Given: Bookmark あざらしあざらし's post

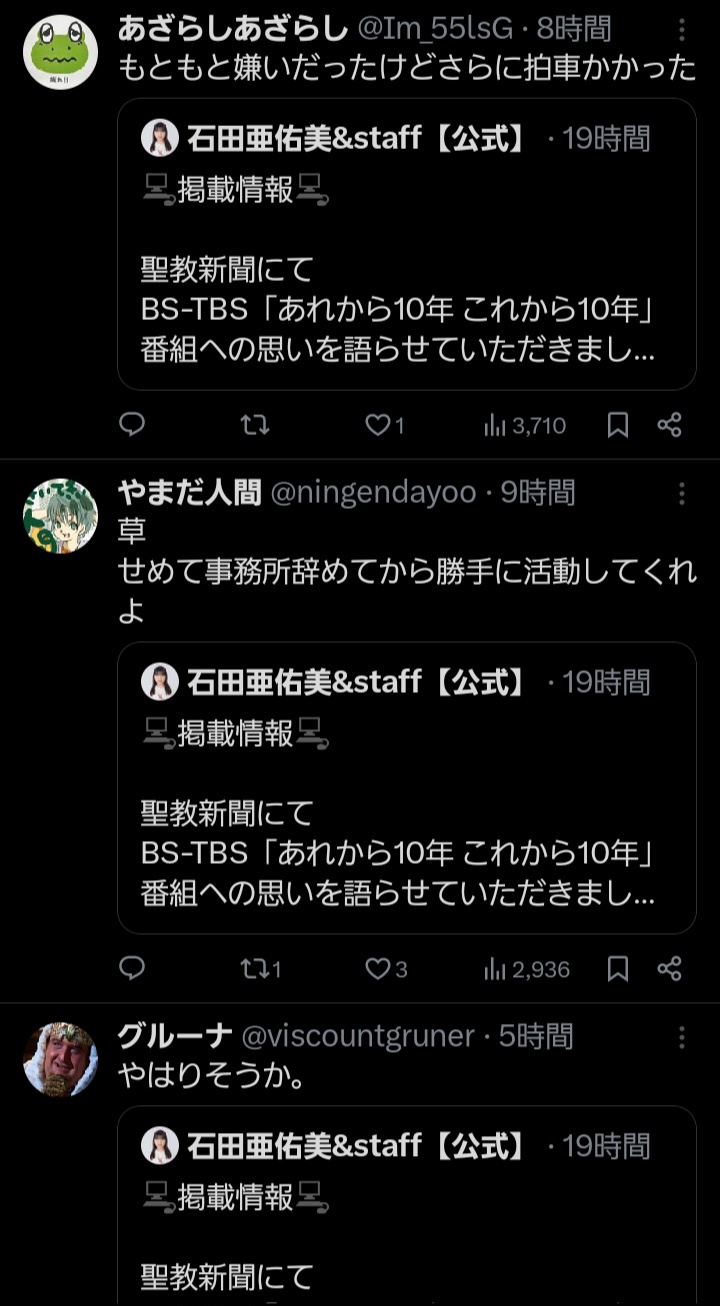Looking at the screenshot, I should click(x=618, y=426).
